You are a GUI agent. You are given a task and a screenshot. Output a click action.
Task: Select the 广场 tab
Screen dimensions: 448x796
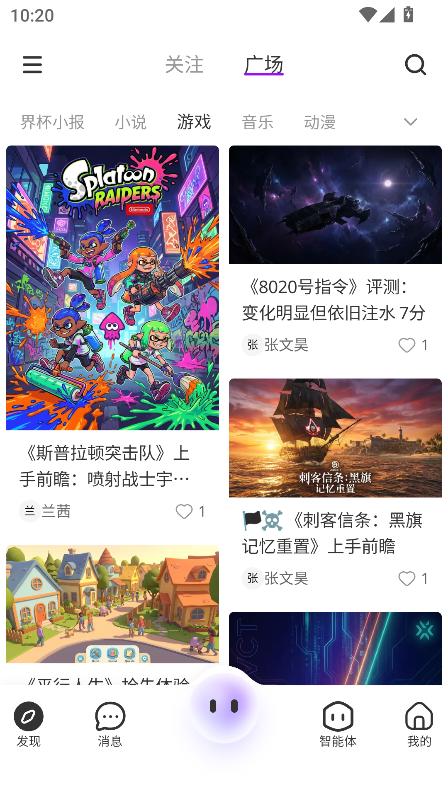point(264,65)
